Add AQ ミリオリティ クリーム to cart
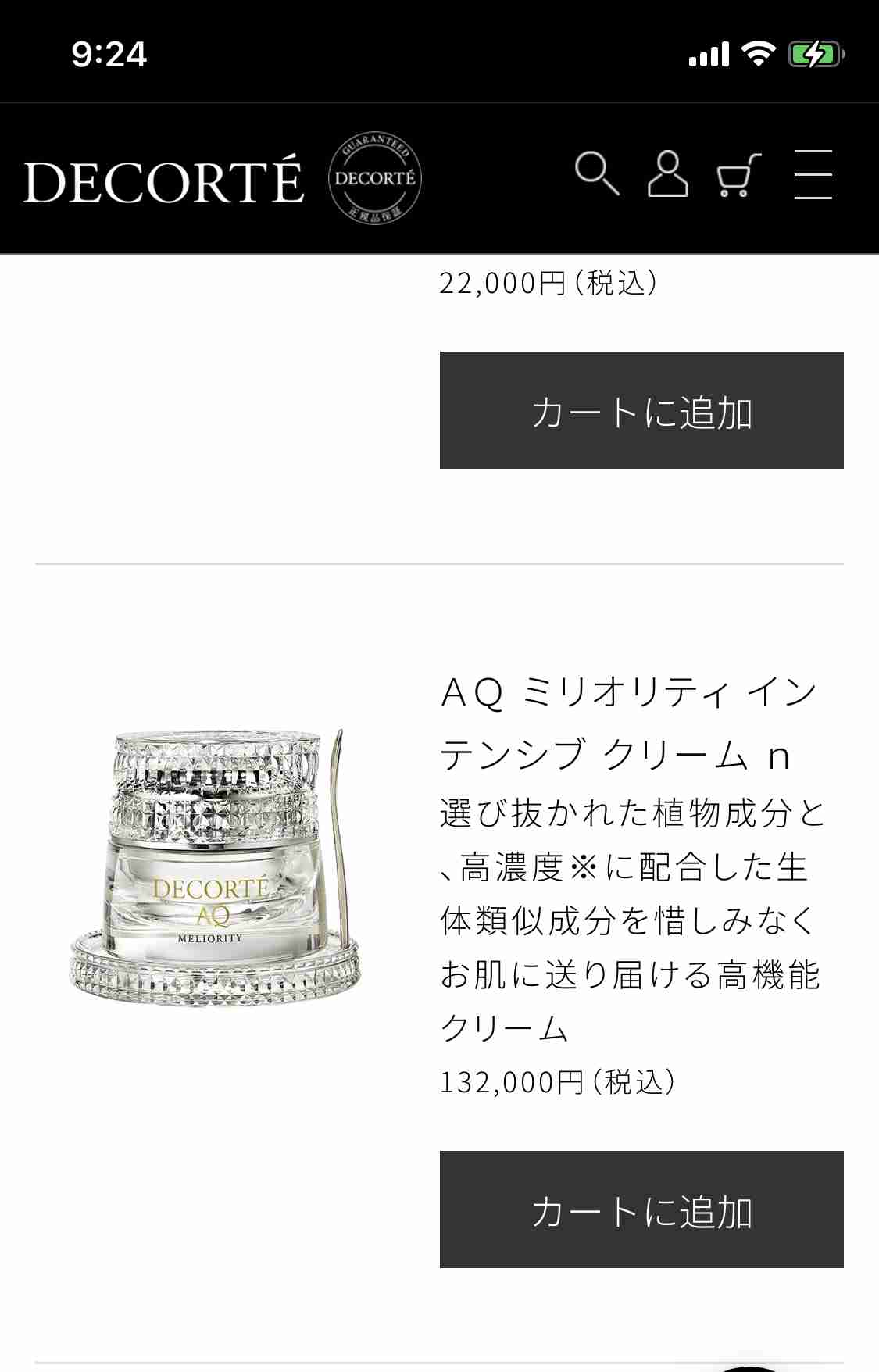Screen dimensions: 879x1372 (x=641, y=1209)
